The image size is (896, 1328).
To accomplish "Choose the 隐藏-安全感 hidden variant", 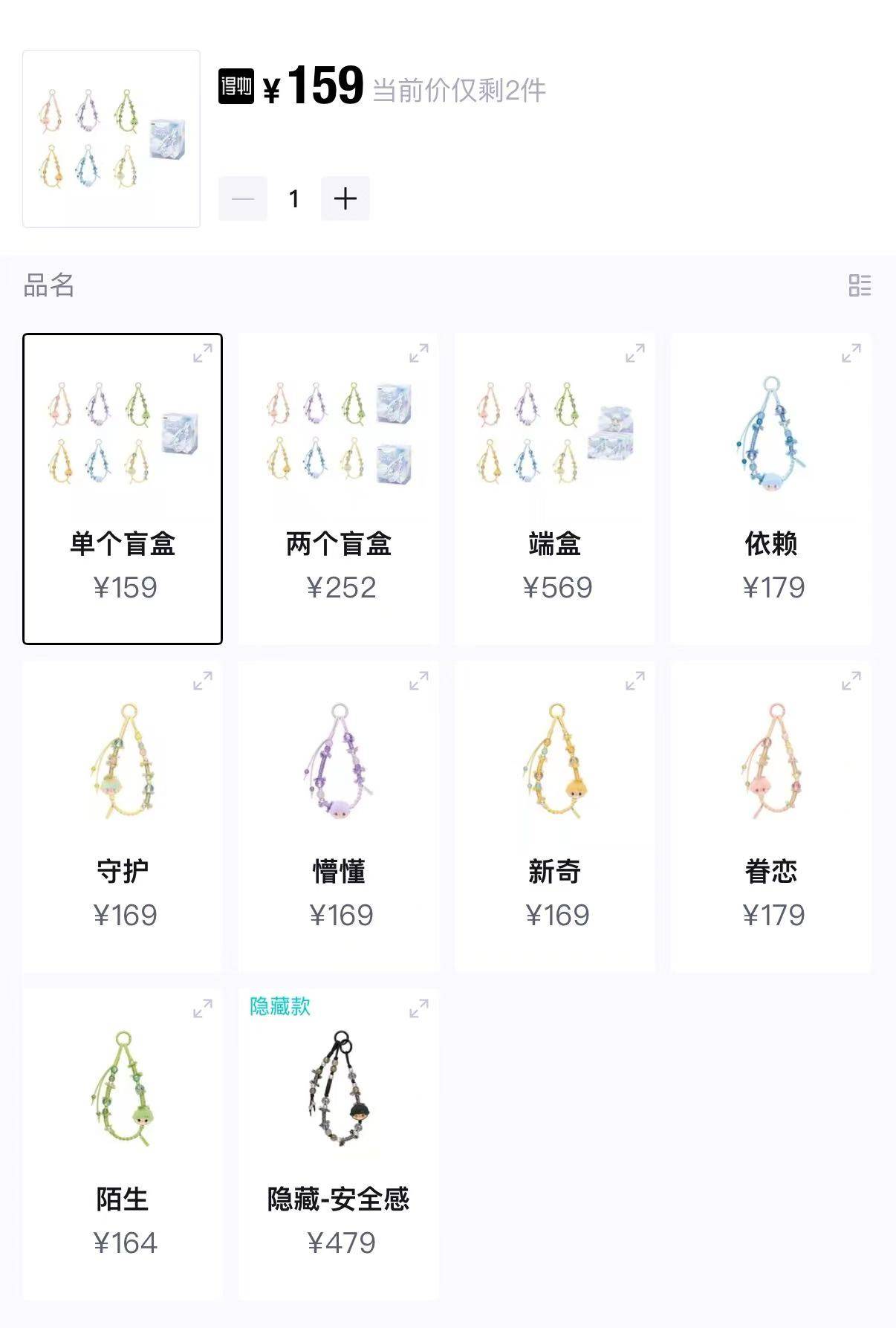I will (x=339, y=1144).
